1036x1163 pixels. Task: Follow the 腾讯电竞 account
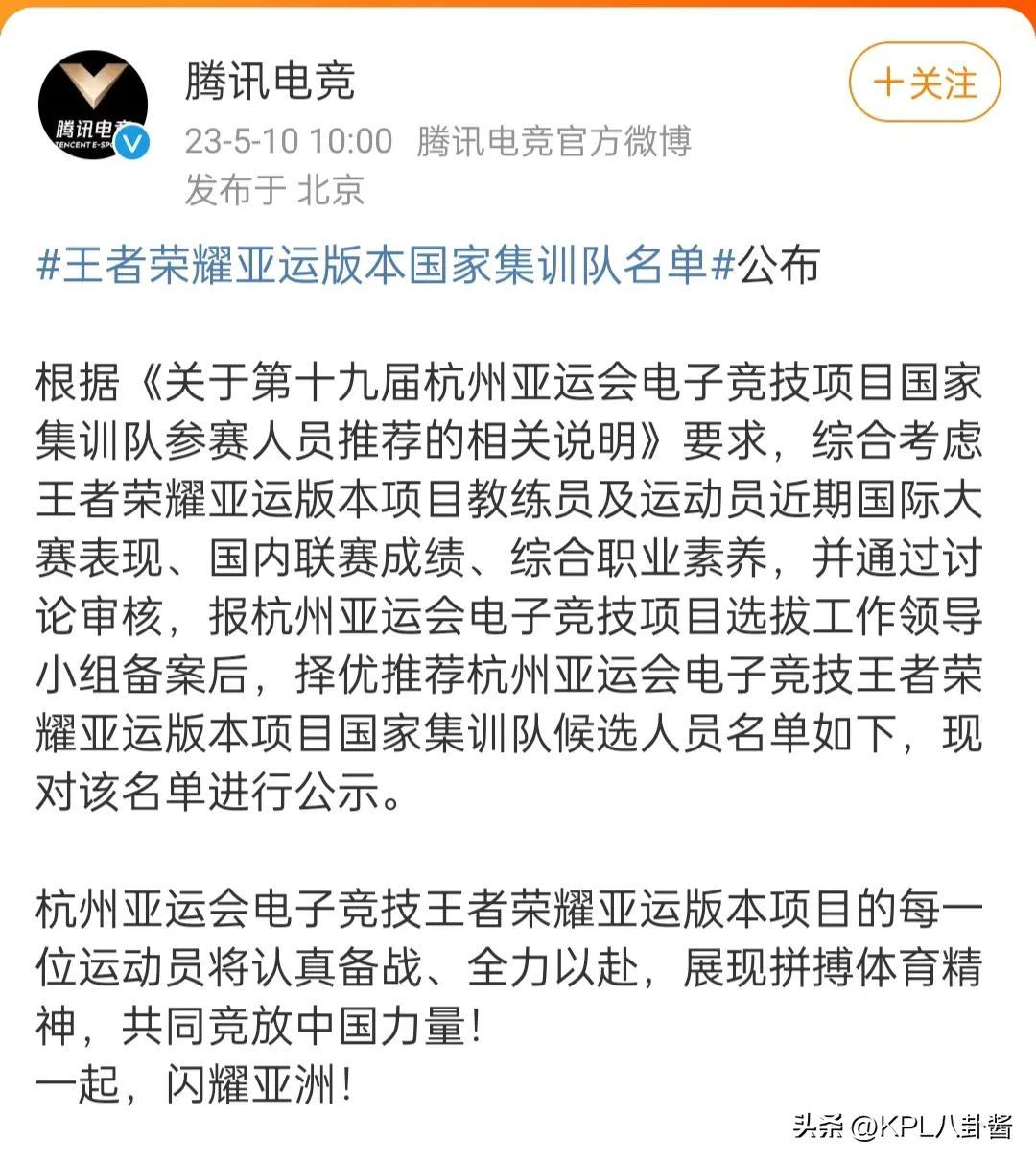click(924, 83)
